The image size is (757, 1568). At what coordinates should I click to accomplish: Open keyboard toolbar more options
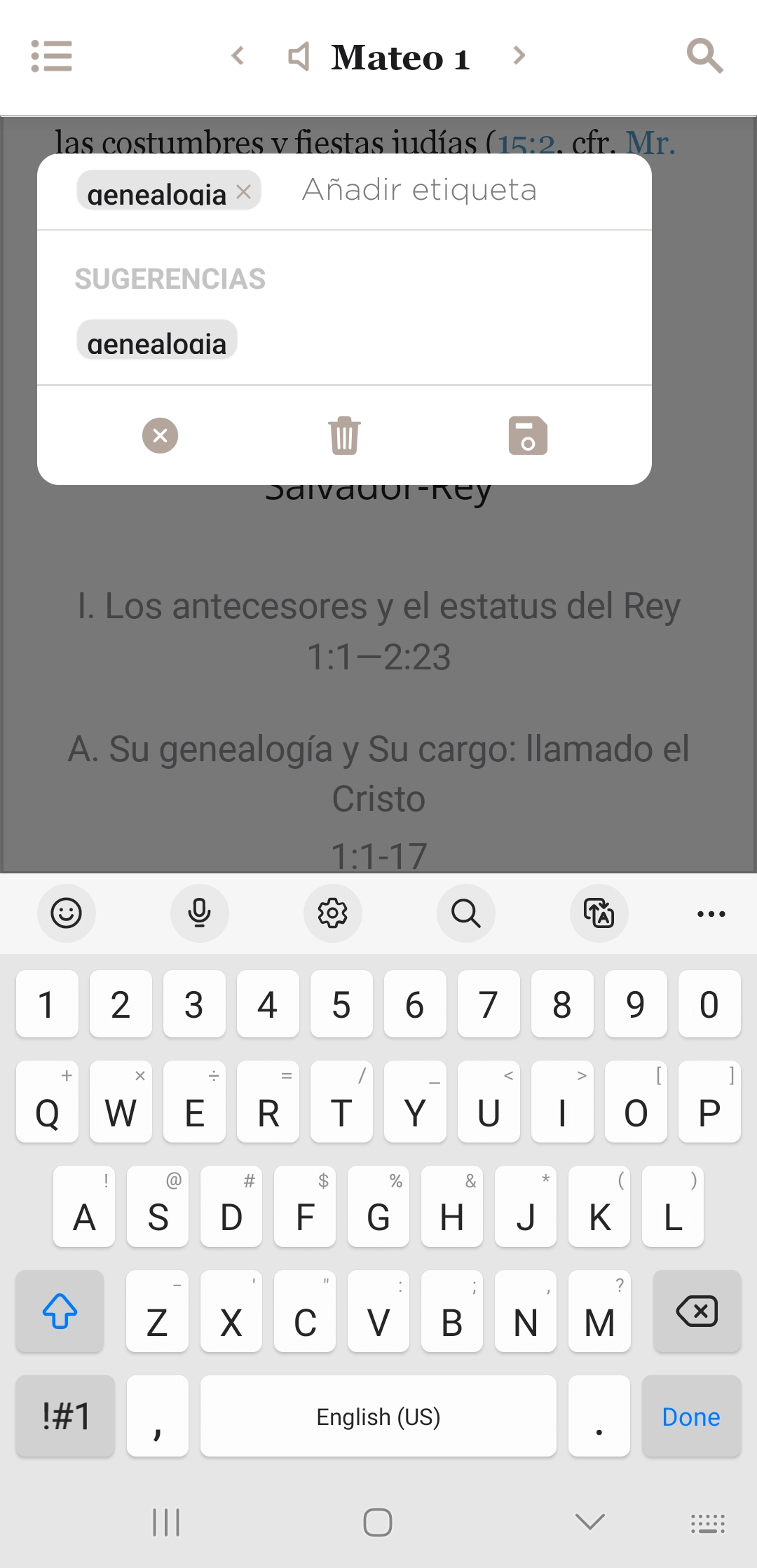coord(711,913)
